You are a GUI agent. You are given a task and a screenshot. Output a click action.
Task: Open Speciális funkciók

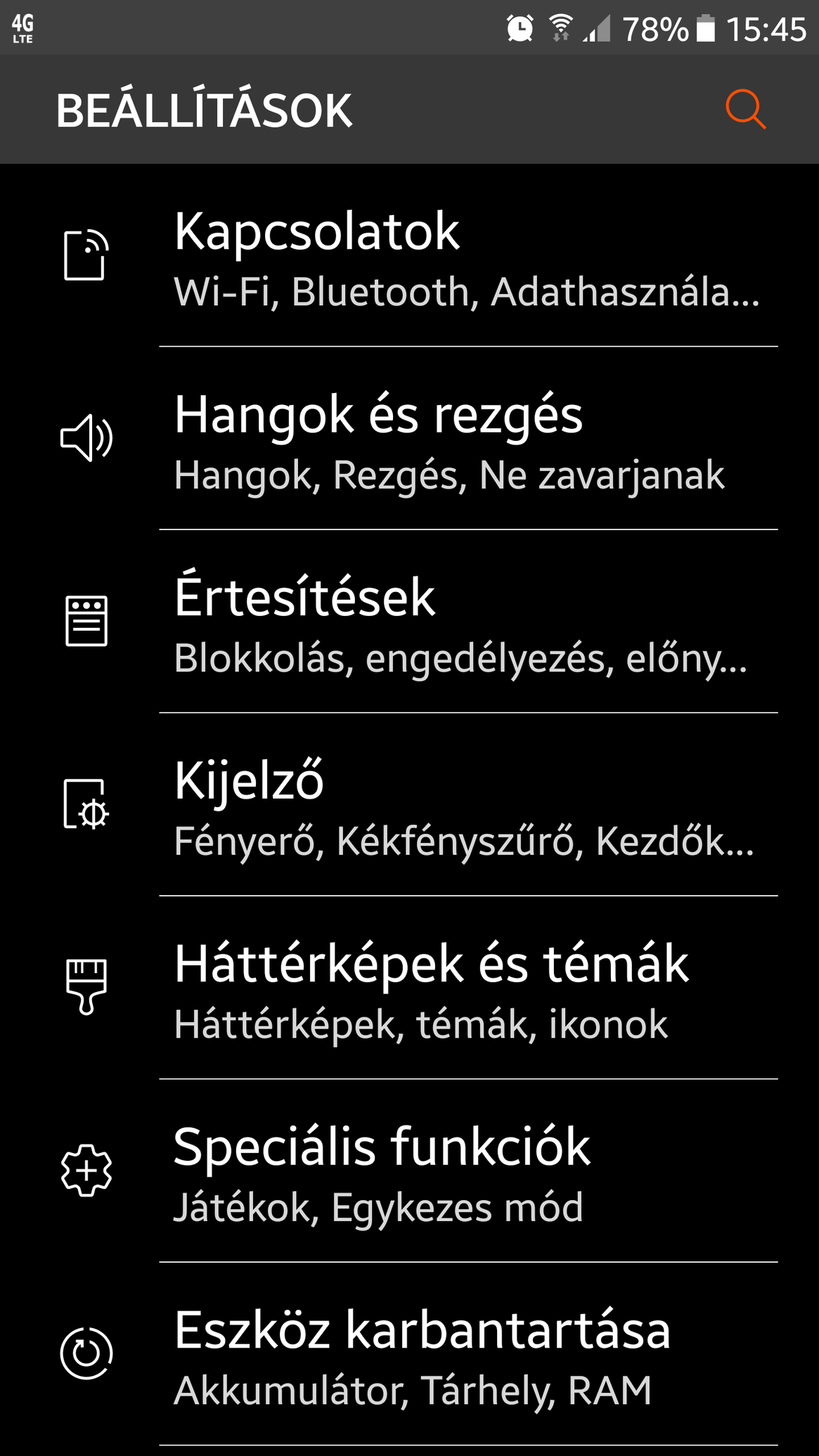[x=409, y=1171]
